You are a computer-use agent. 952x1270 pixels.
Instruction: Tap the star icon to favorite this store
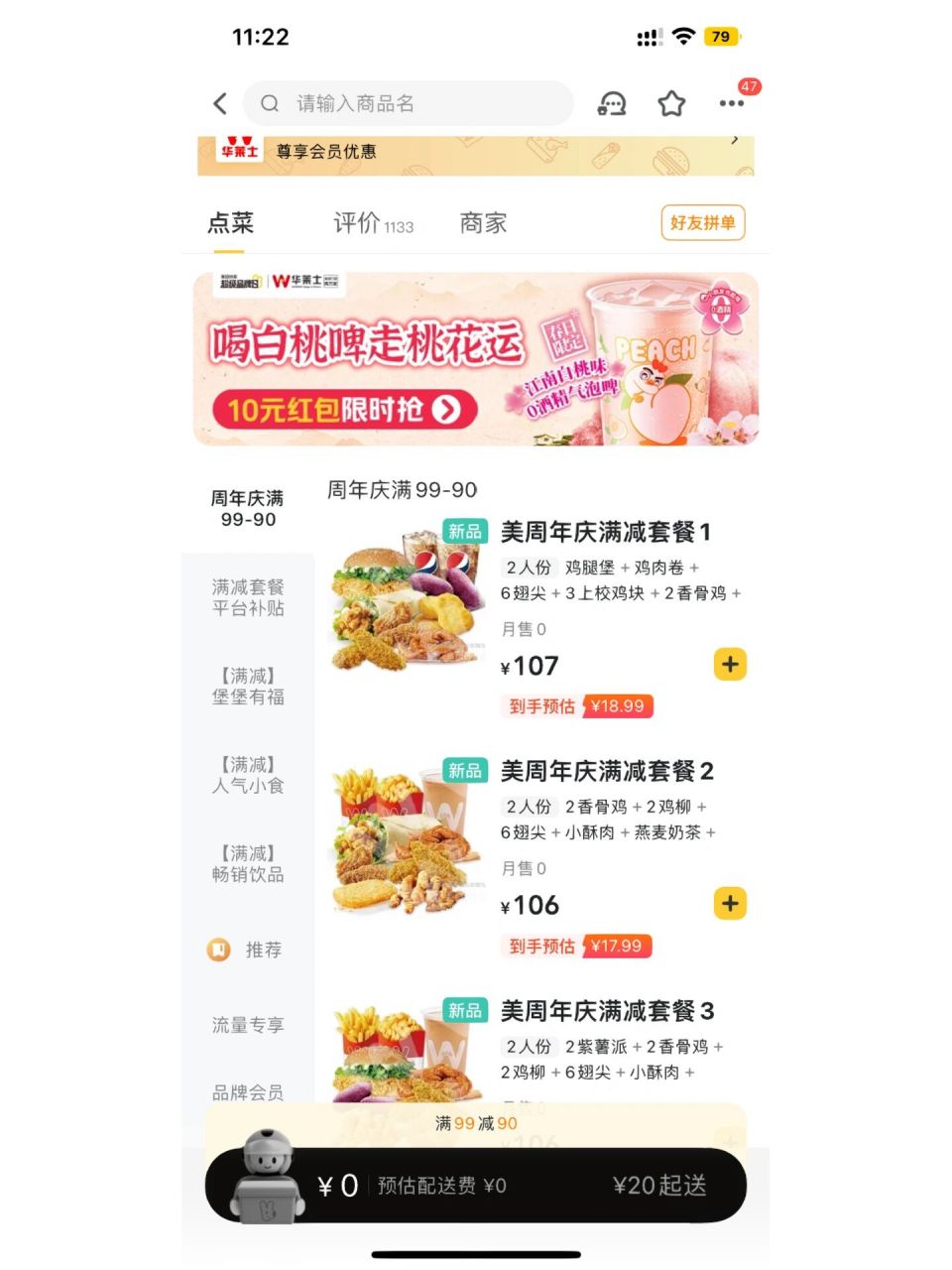pyautogui.click(x=671, y=102)
